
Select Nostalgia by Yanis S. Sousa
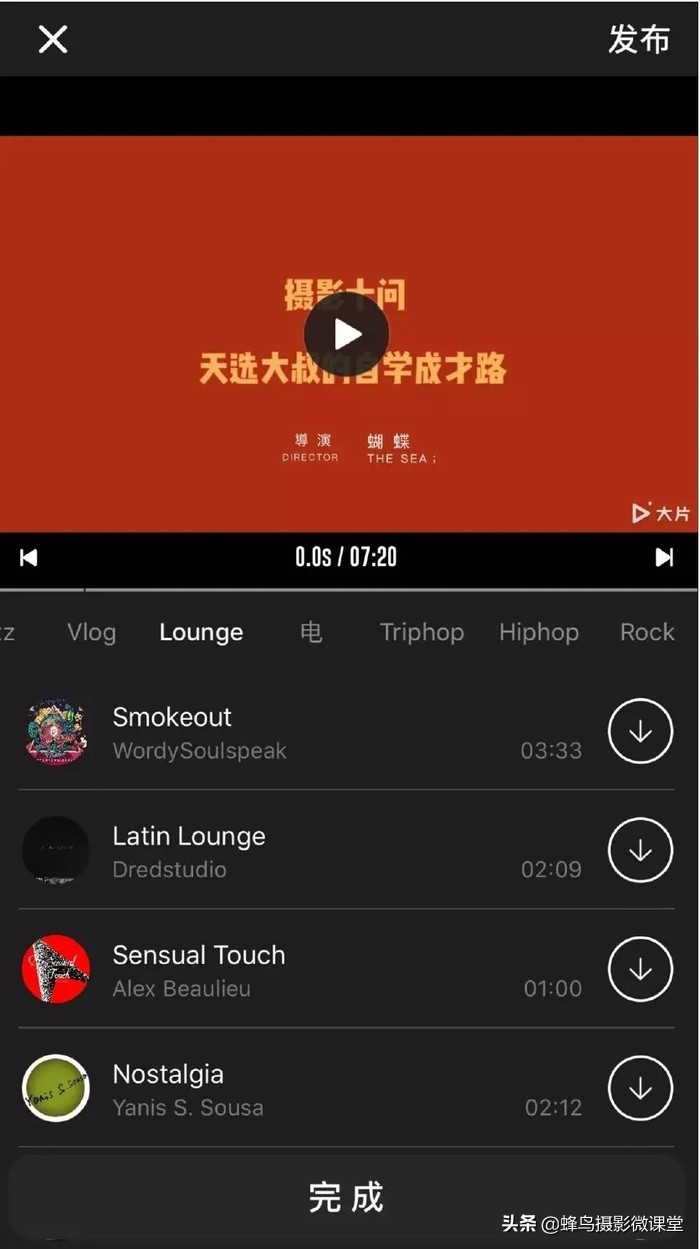pyautogui.click(x=300, y=1089)
